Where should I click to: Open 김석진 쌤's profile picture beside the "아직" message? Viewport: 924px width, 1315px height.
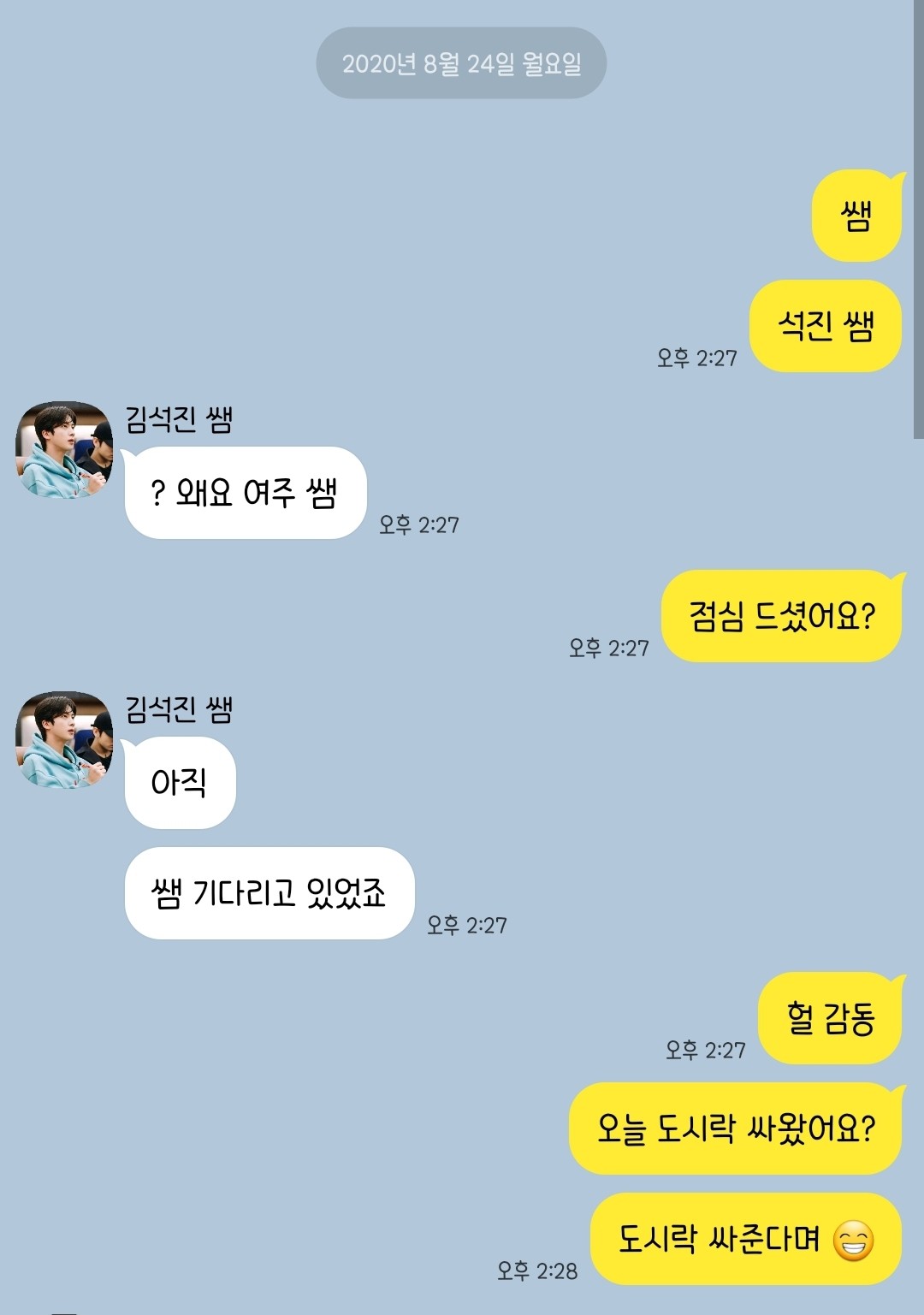coord(64,740)
